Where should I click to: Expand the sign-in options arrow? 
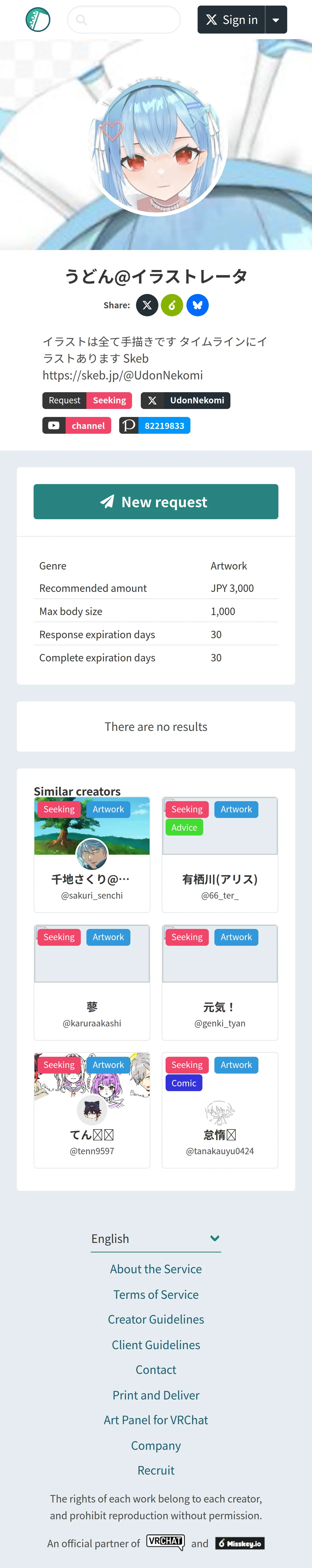pyautogui.click(x=276, y=20)
